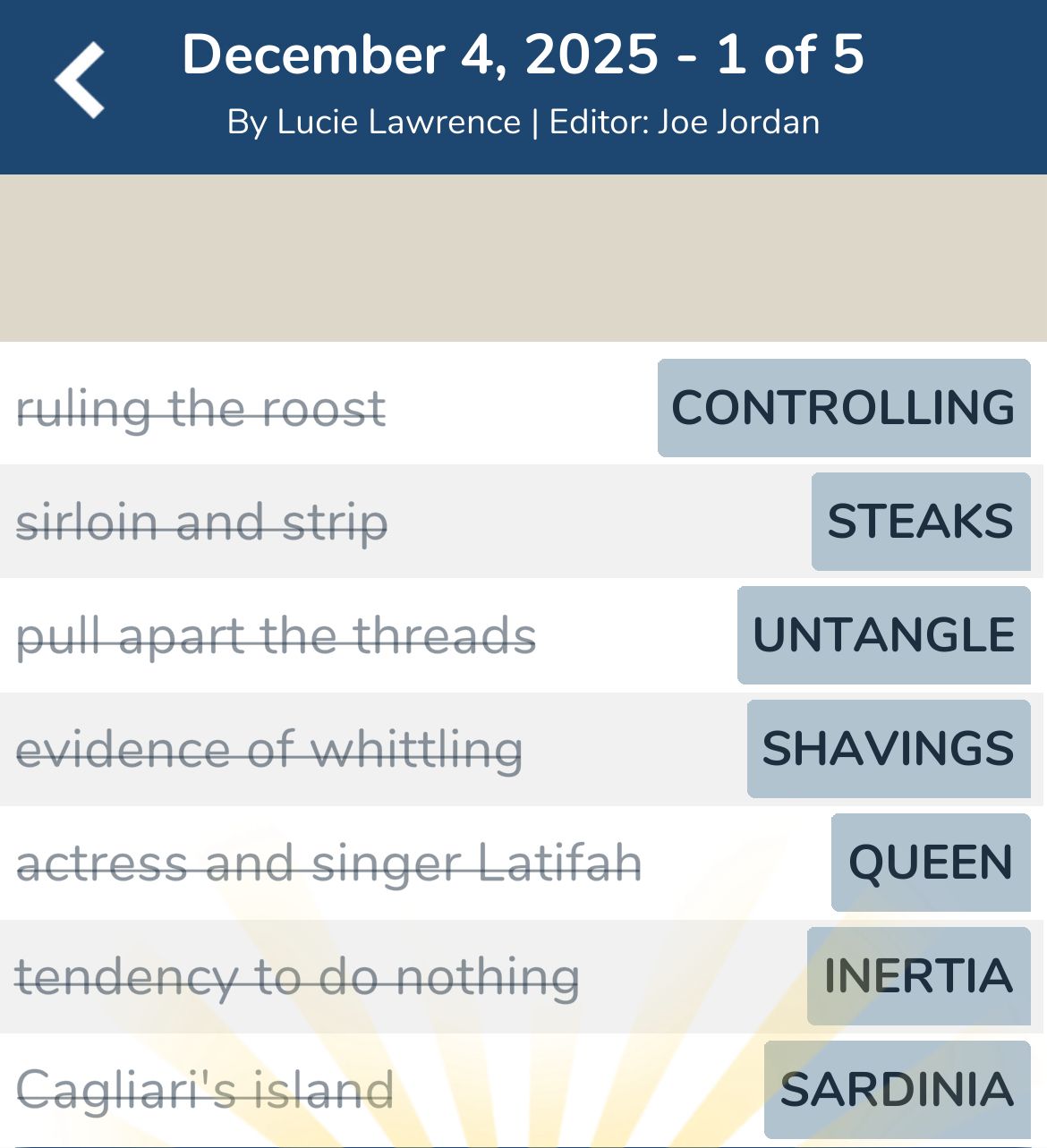
Task: Tap the UNTANGLE answer tile
Action: (x=883, y=635)
